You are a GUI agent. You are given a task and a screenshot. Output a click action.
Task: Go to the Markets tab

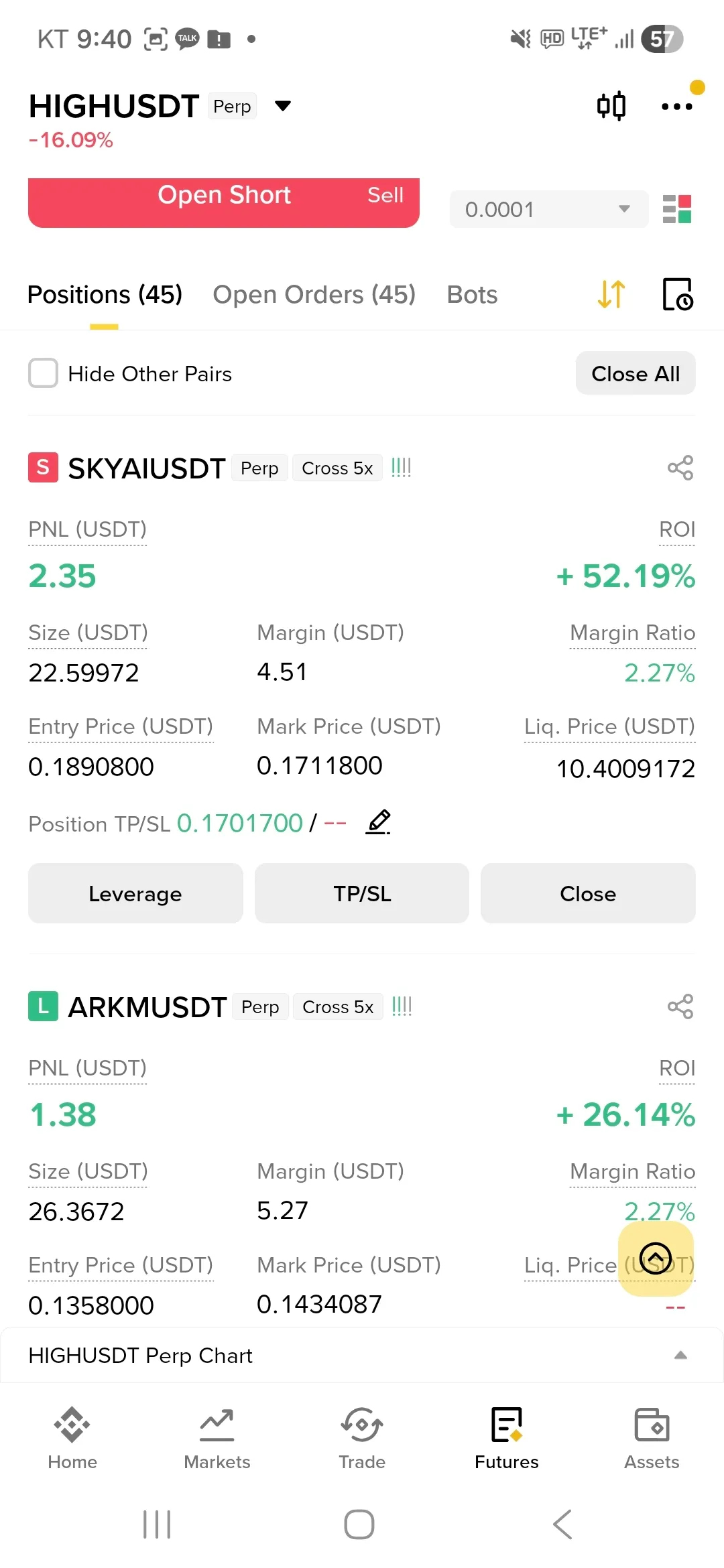(217, 1438)
